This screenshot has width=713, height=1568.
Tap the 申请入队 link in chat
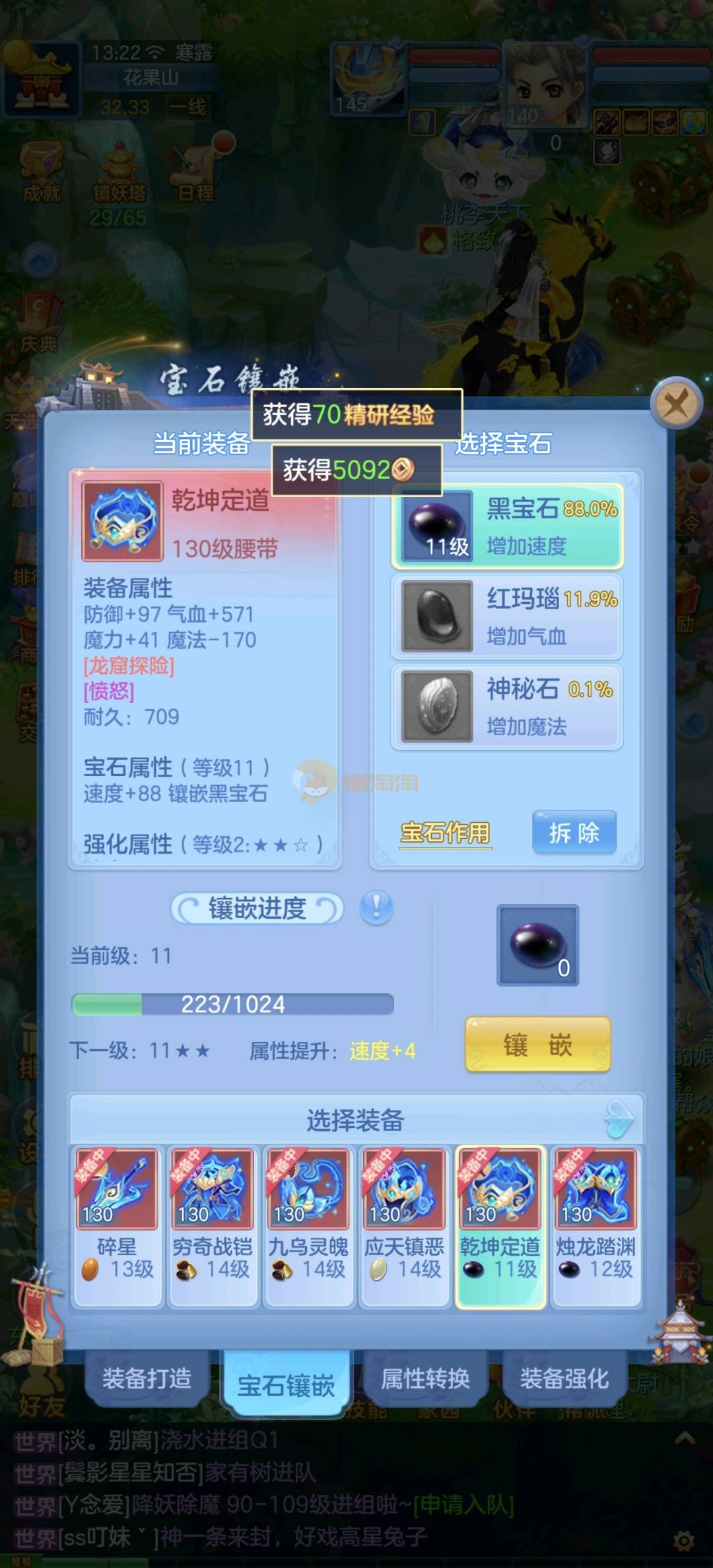tap(463, 1505)
